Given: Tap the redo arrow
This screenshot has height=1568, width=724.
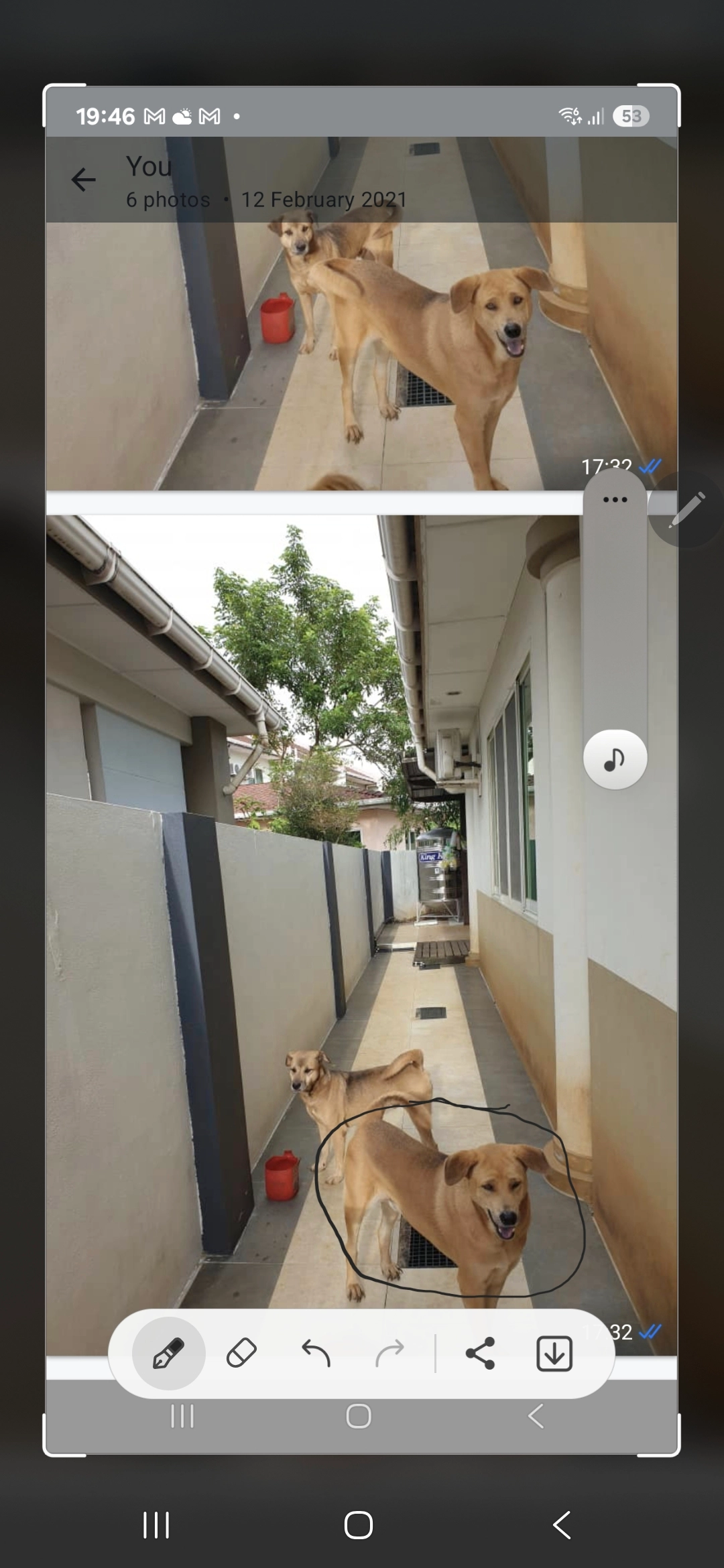Looking at the screenshot, I should 389,1353.
